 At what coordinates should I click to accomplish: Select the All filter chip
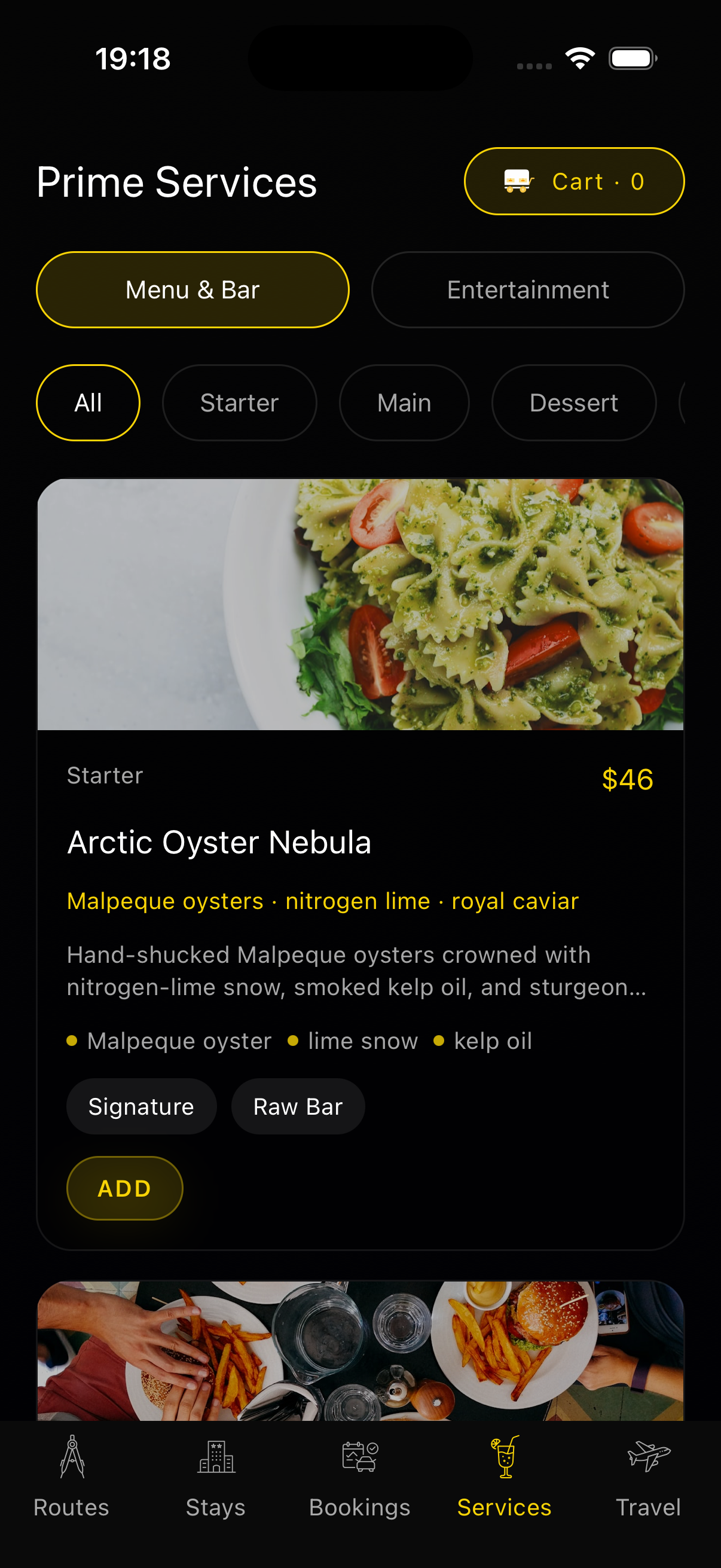[88, 403]
